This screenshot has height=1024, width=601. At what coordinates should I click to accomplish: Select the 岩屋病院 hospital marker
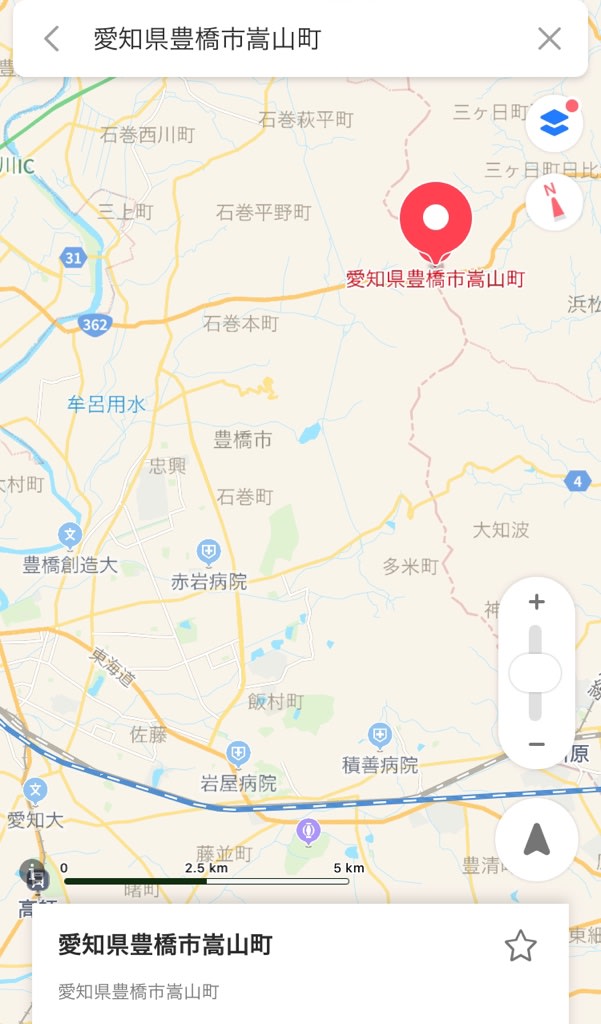(x=238, y=754)
